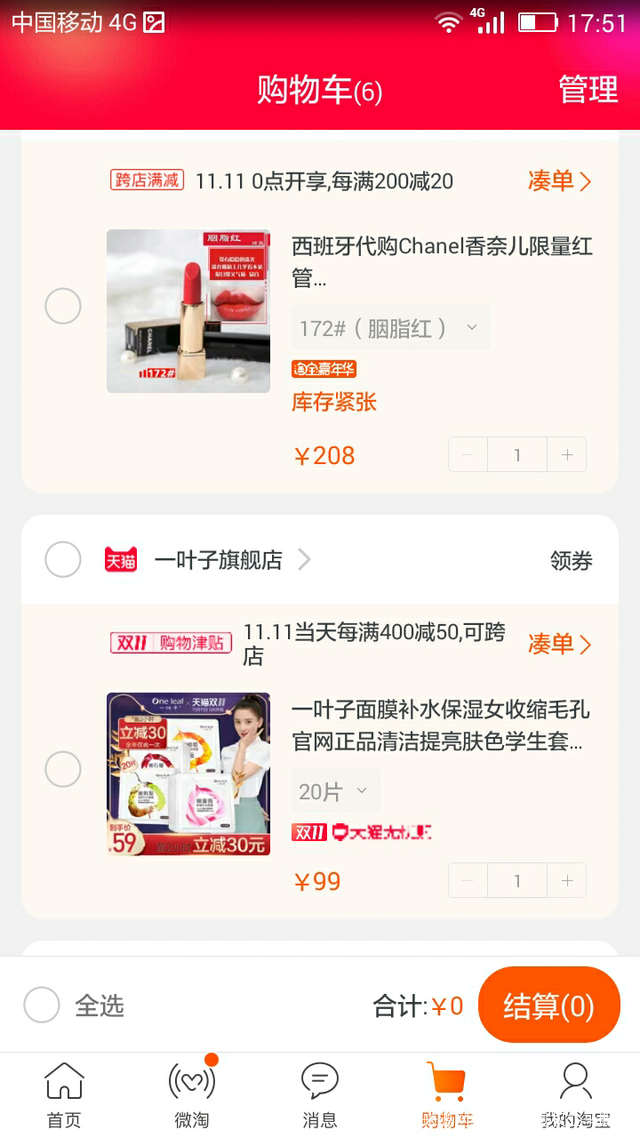Tap 管理 to manage the cart
This screenshot has height=1138, width=640.
(588, 90)
